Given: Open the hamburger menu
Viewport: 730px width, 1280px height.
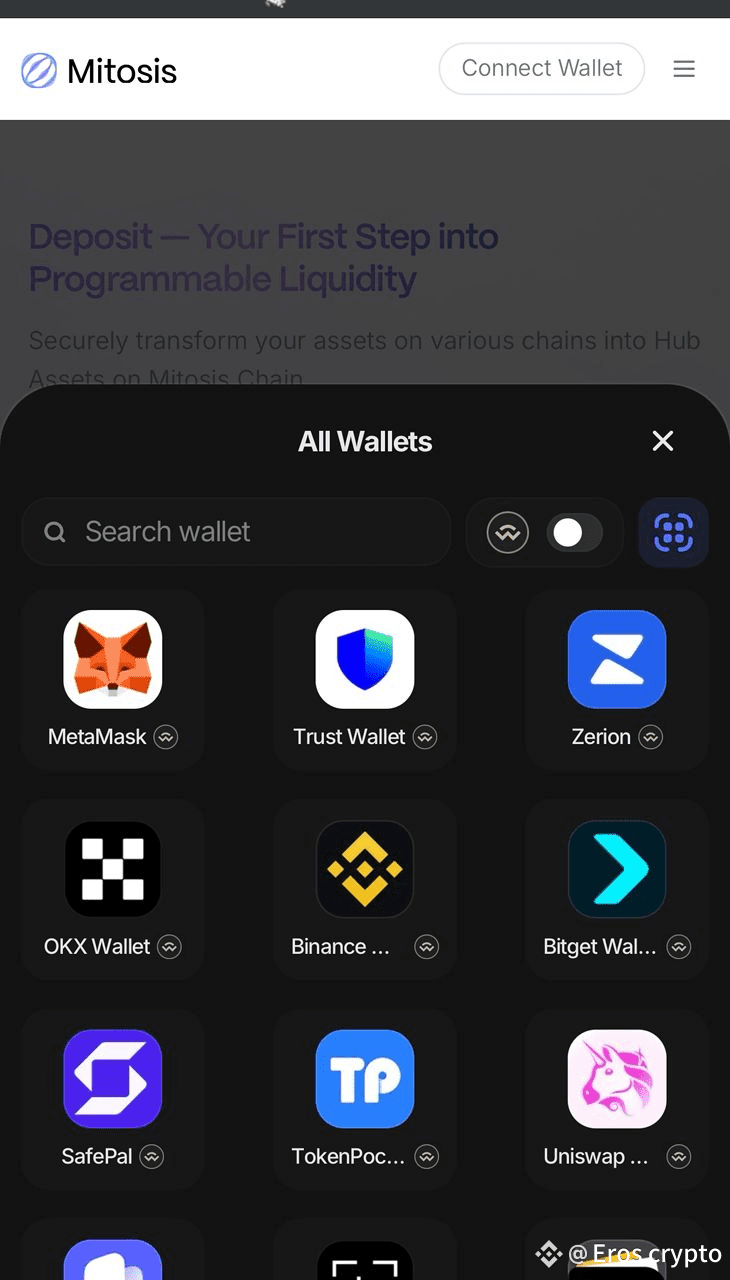Looking at the screenshot, I should tap(684, 69).
